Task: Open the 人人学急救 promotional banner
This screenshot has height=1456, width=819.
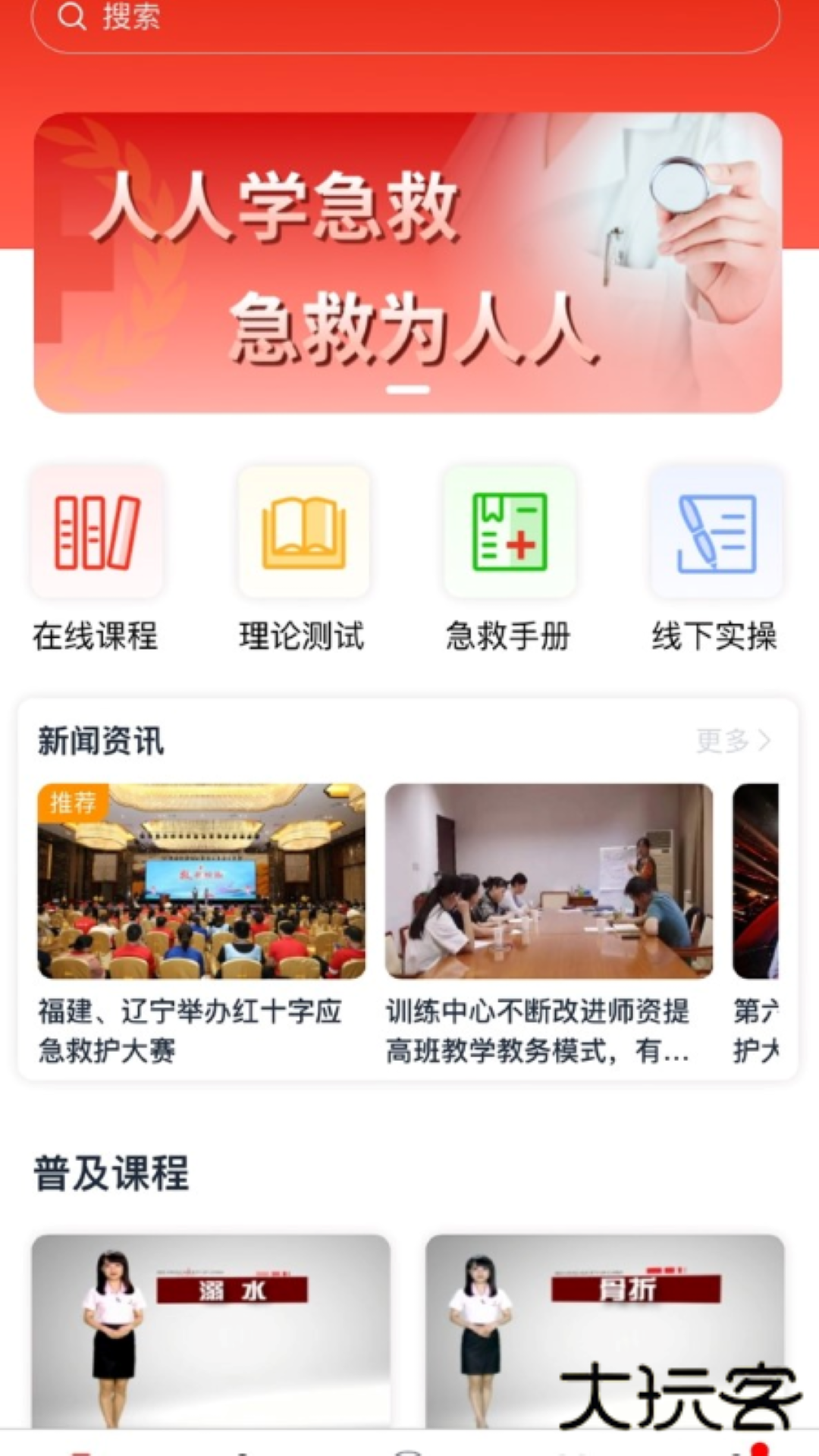Action: point(409,262)
